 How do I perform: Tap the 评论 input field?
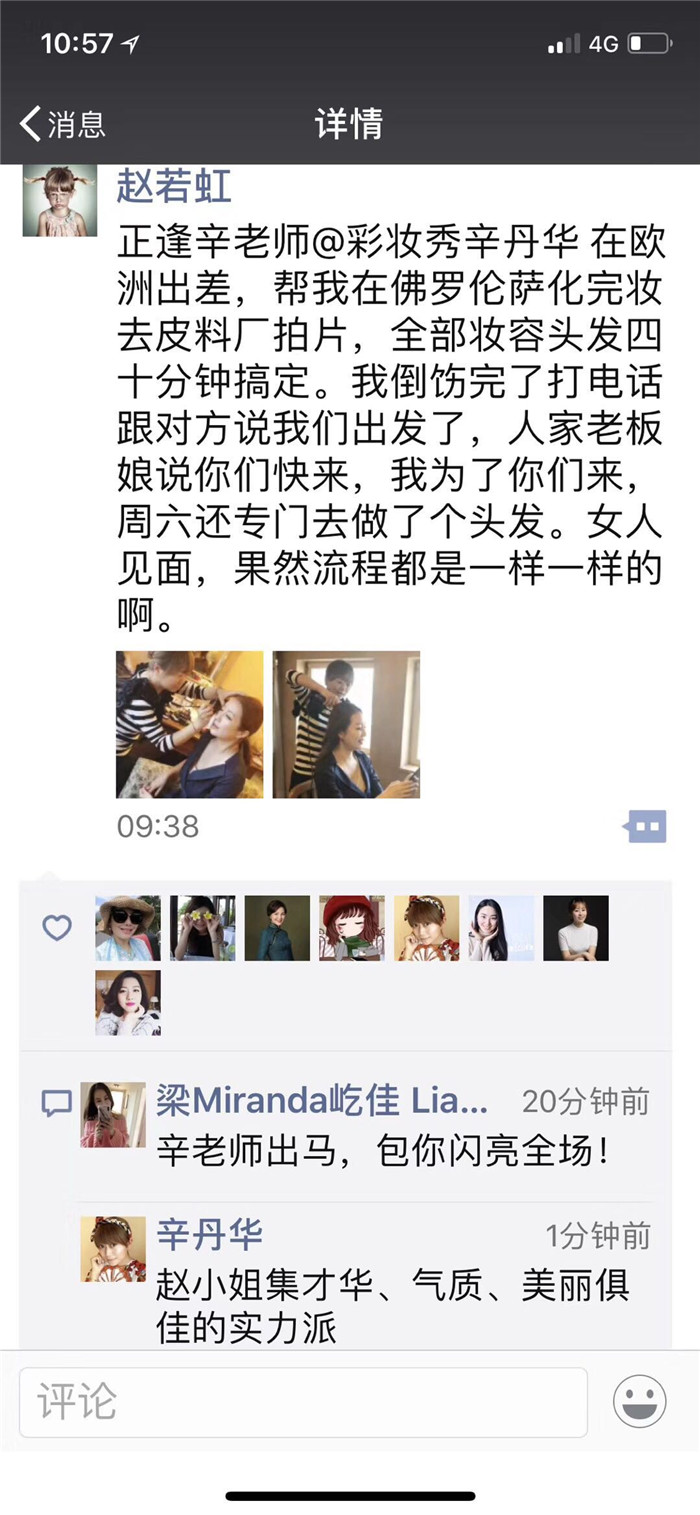(x=302, y=1401)
